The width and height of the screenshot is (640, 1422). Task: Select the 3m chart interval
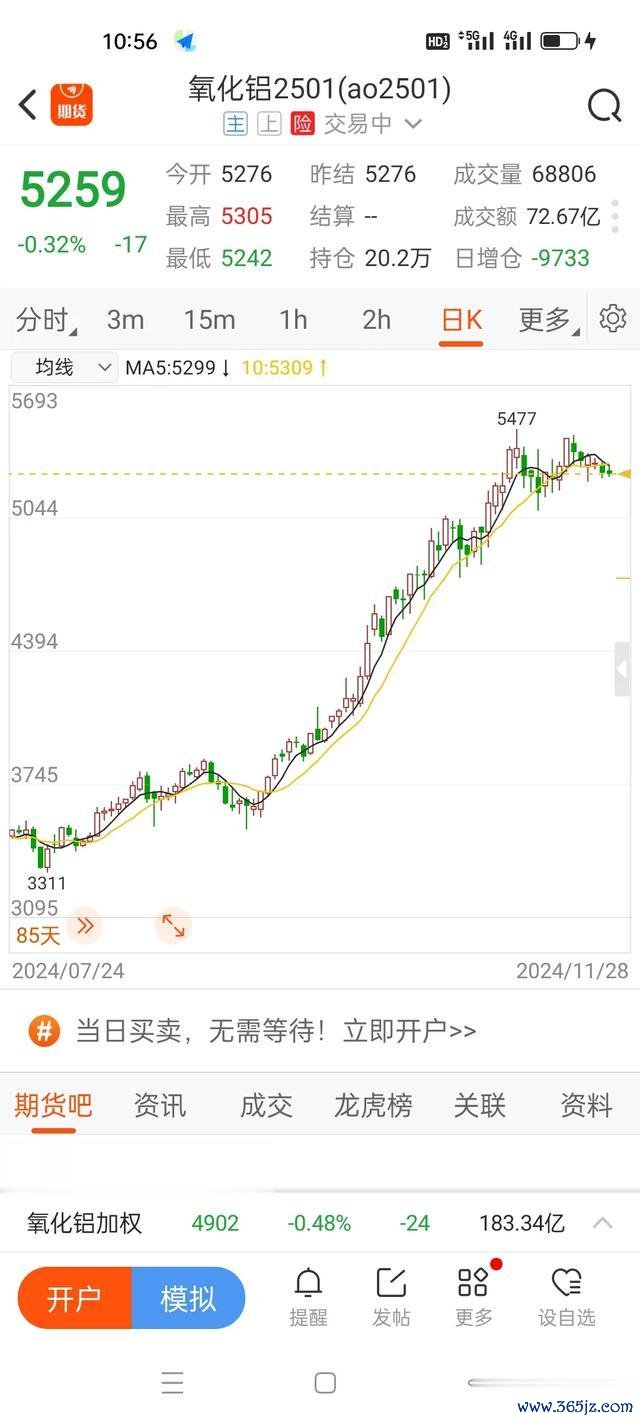pyautogui.click(x=125, y=320)
